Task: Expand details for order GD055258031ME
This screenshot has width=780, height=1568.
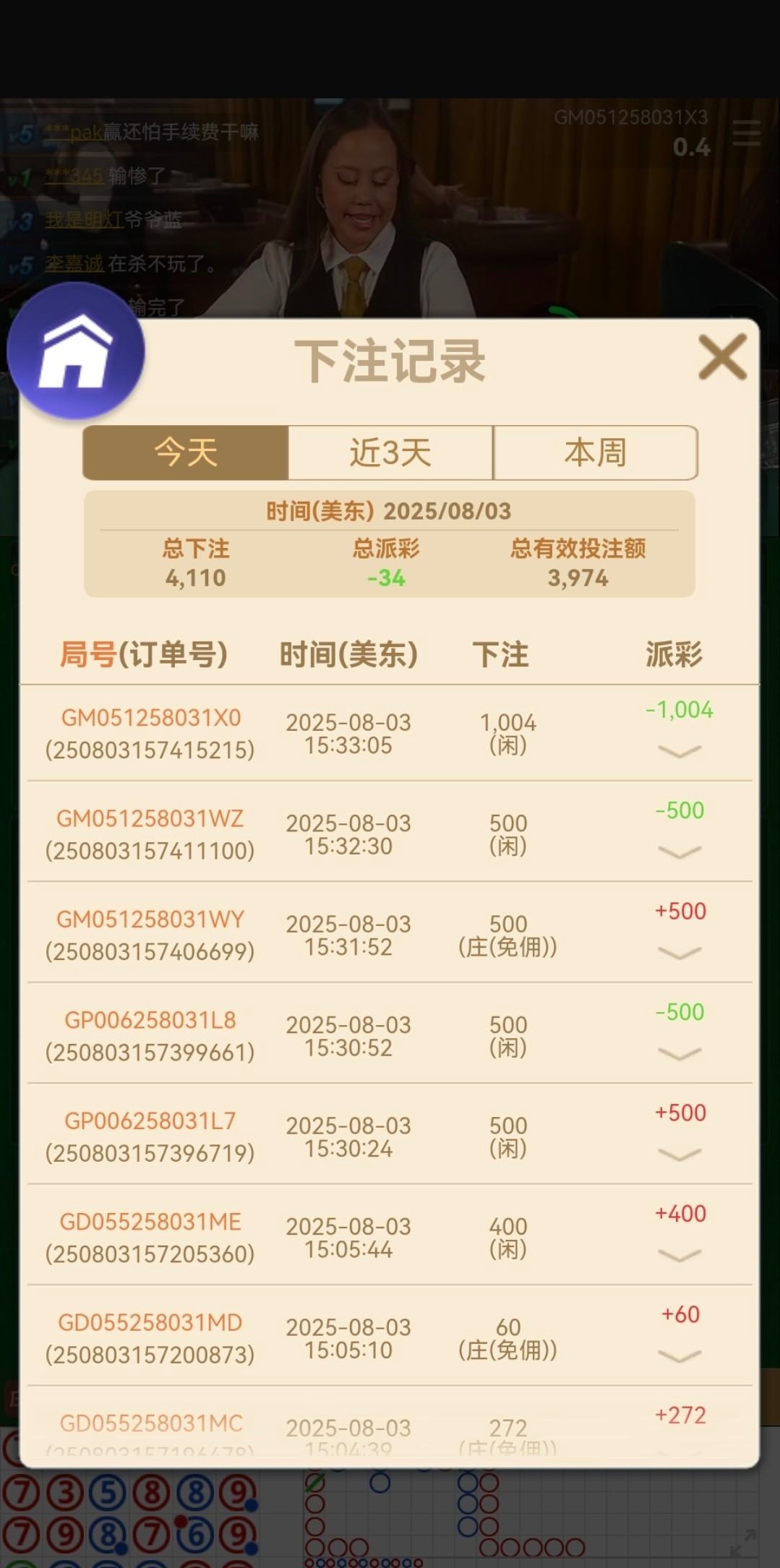Action: (679, 1256)
